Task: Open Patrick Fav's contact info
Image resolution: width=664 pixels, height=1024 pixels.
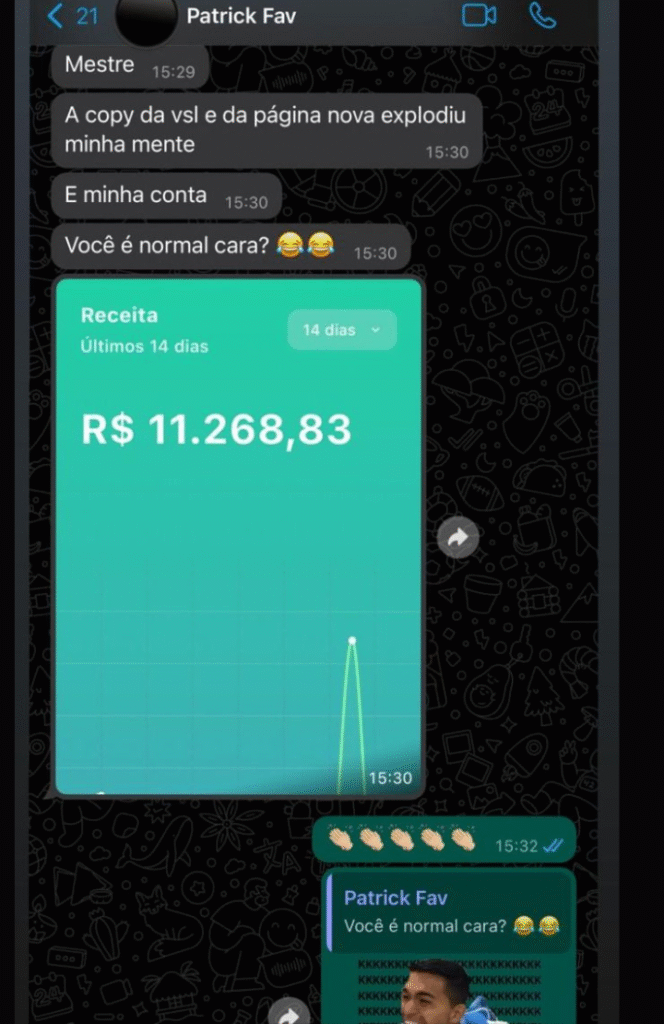Action: click(x=240, y=16)
